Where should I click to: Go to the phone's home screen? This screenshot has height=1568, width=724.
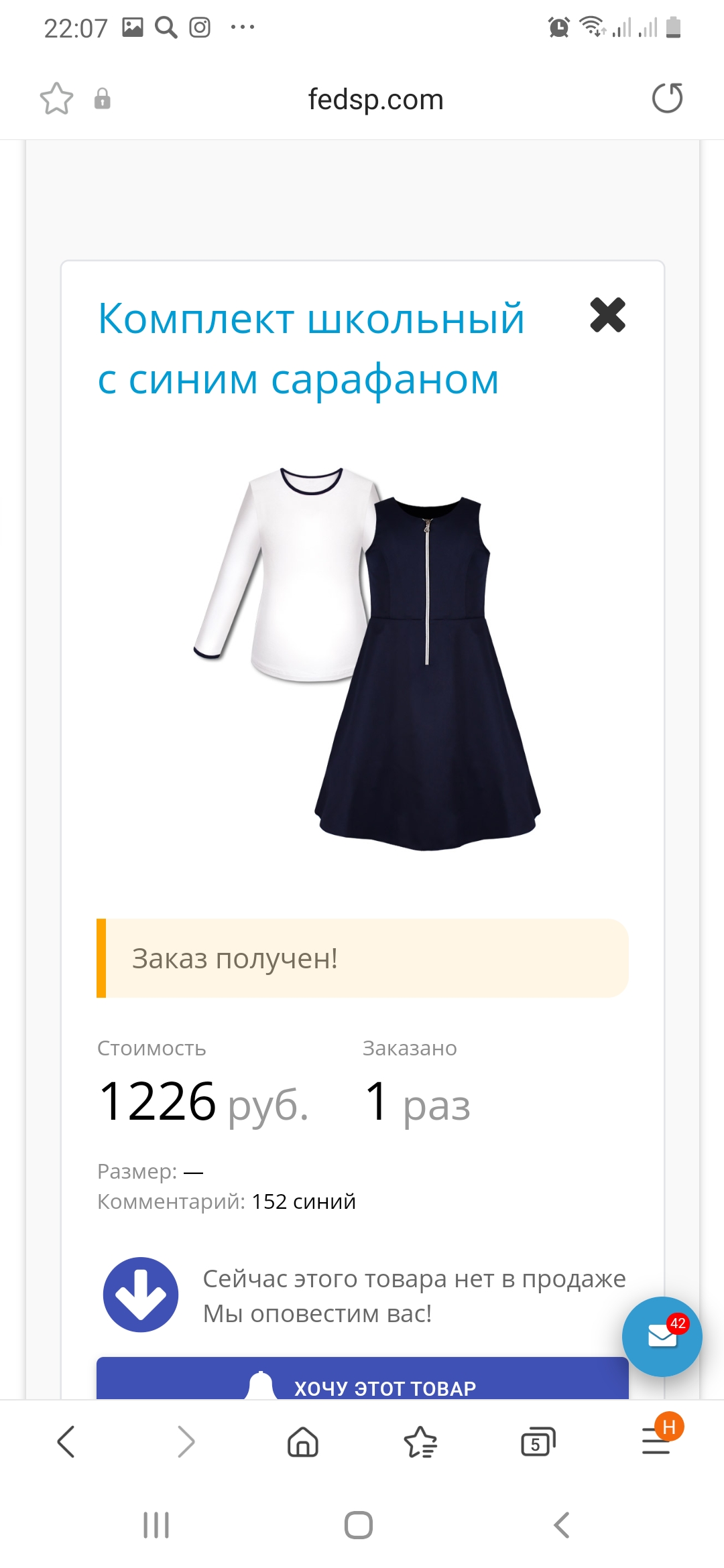point(359,1525)
